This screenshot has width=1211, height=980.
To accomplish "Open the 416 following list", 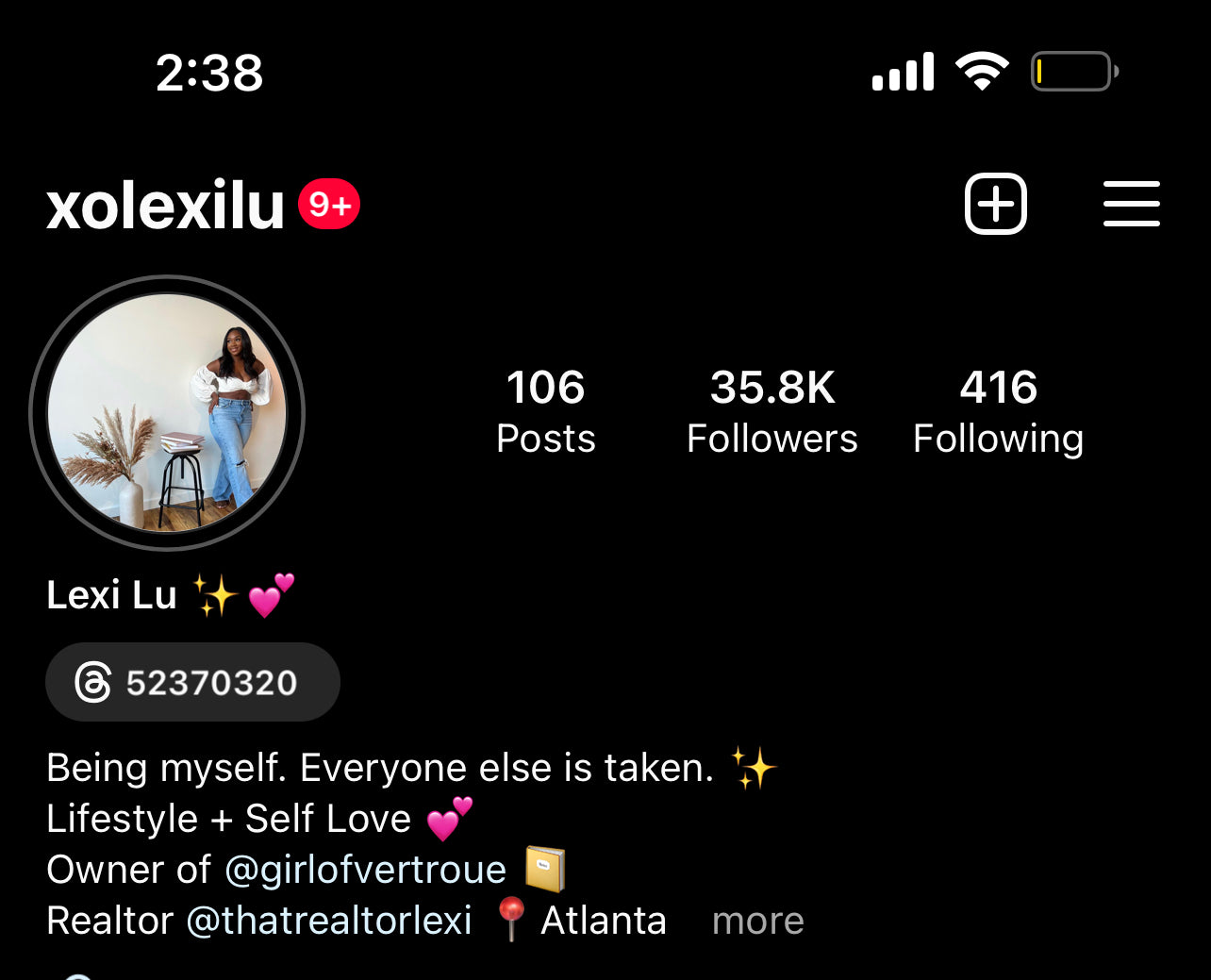I will pos(998,411).
